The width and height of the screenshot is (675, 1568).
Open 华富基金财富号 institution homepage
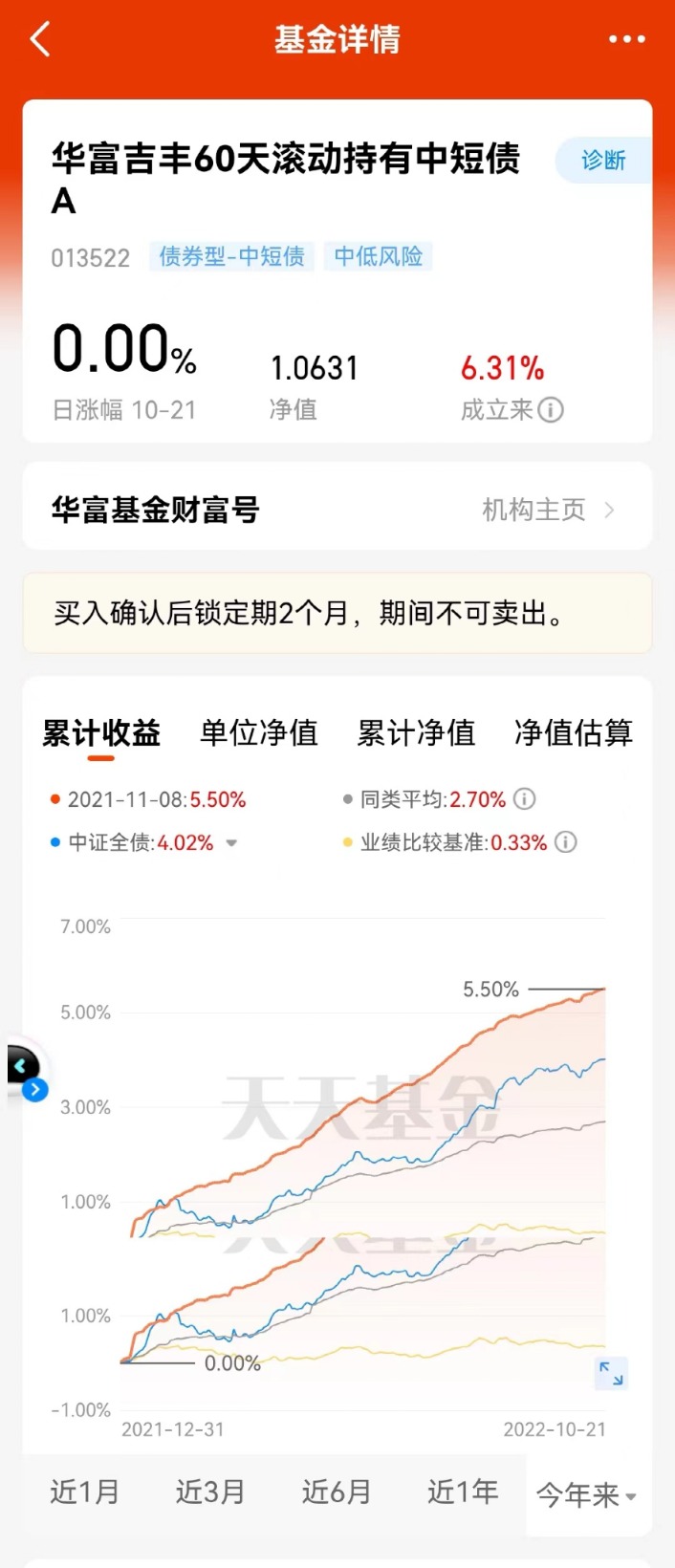[547, 510]
